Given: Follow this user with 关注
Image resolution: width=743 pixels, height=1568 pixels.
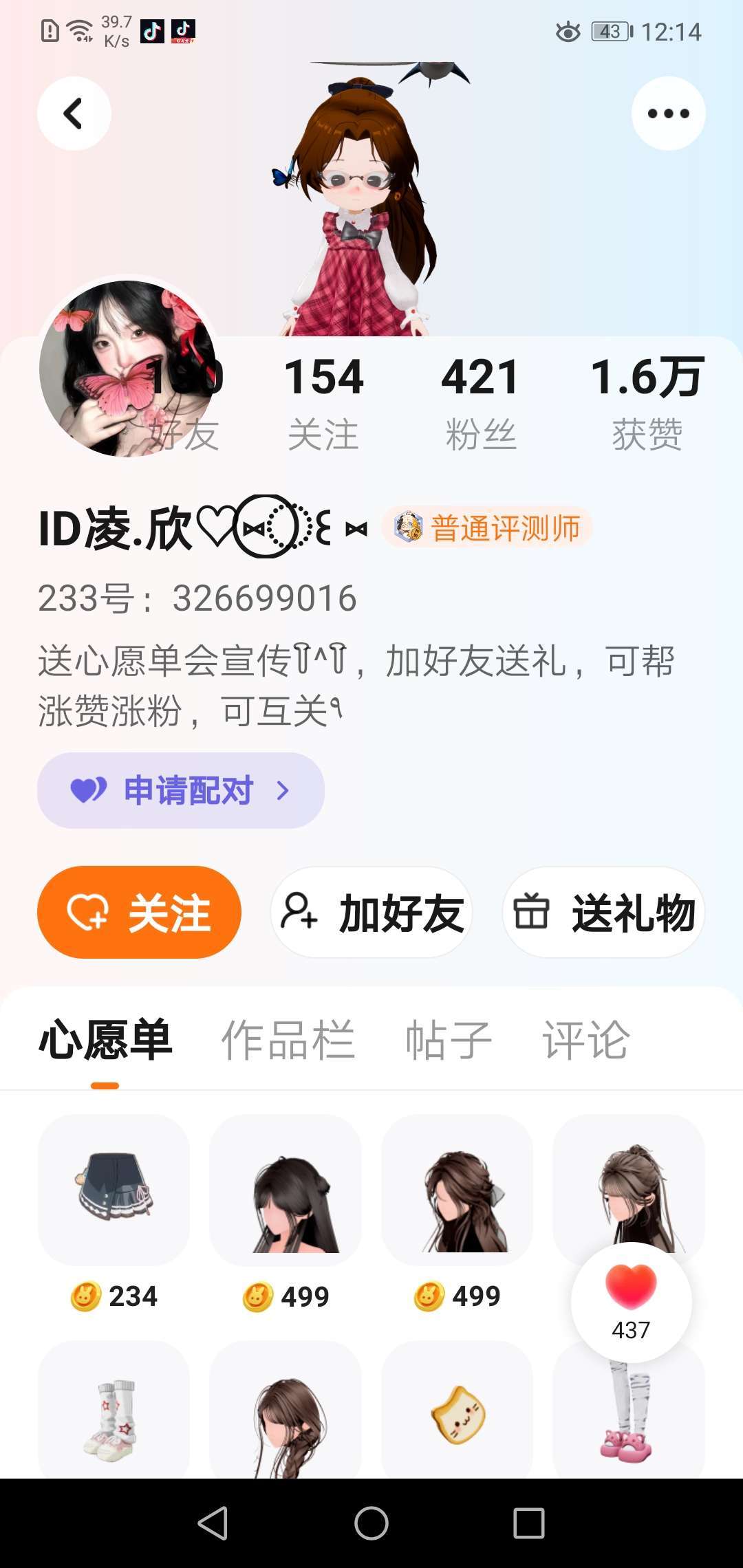Looking at the screenshot, I should coord(139,913).
